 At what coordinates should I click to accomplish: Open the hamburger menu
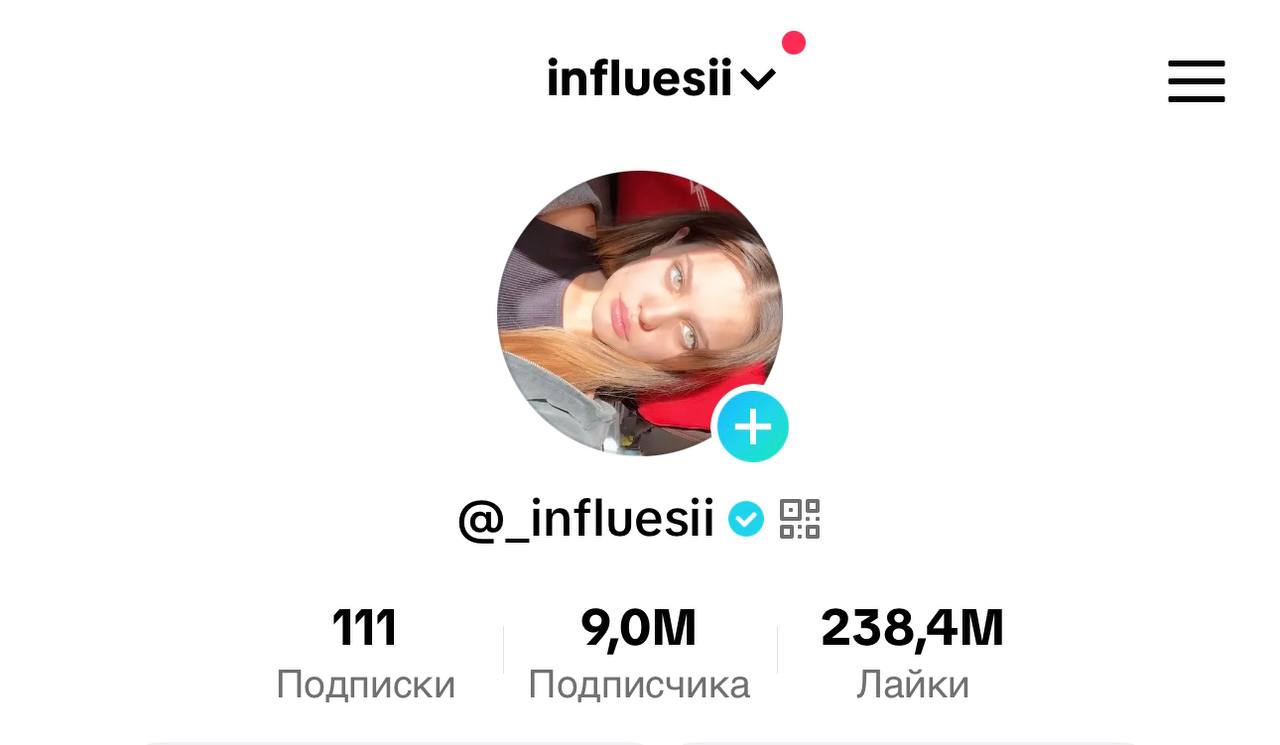coord(1196,81)
